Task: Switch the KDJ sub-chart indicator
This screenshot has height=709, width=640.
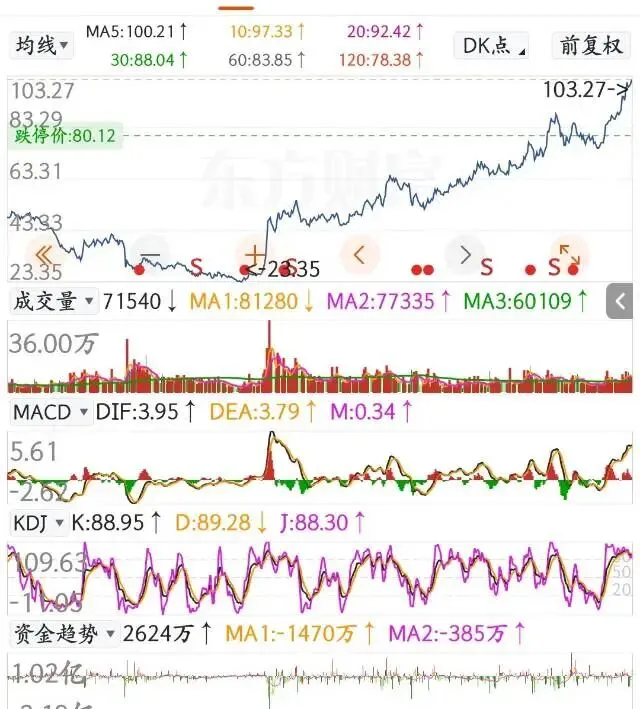Action: tap(40, 522)
